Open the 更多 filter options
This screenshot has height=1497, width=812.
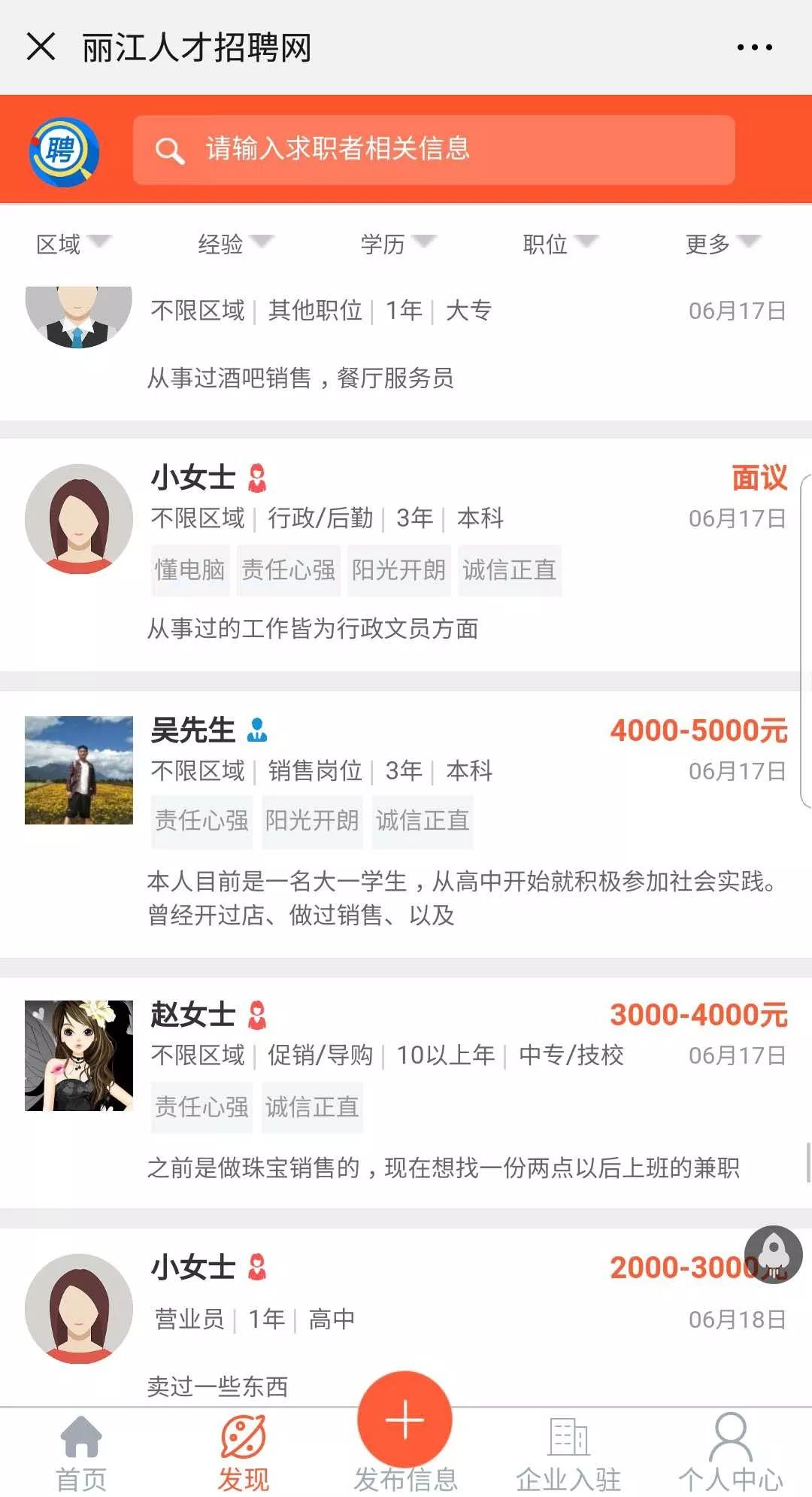(717, 243)
